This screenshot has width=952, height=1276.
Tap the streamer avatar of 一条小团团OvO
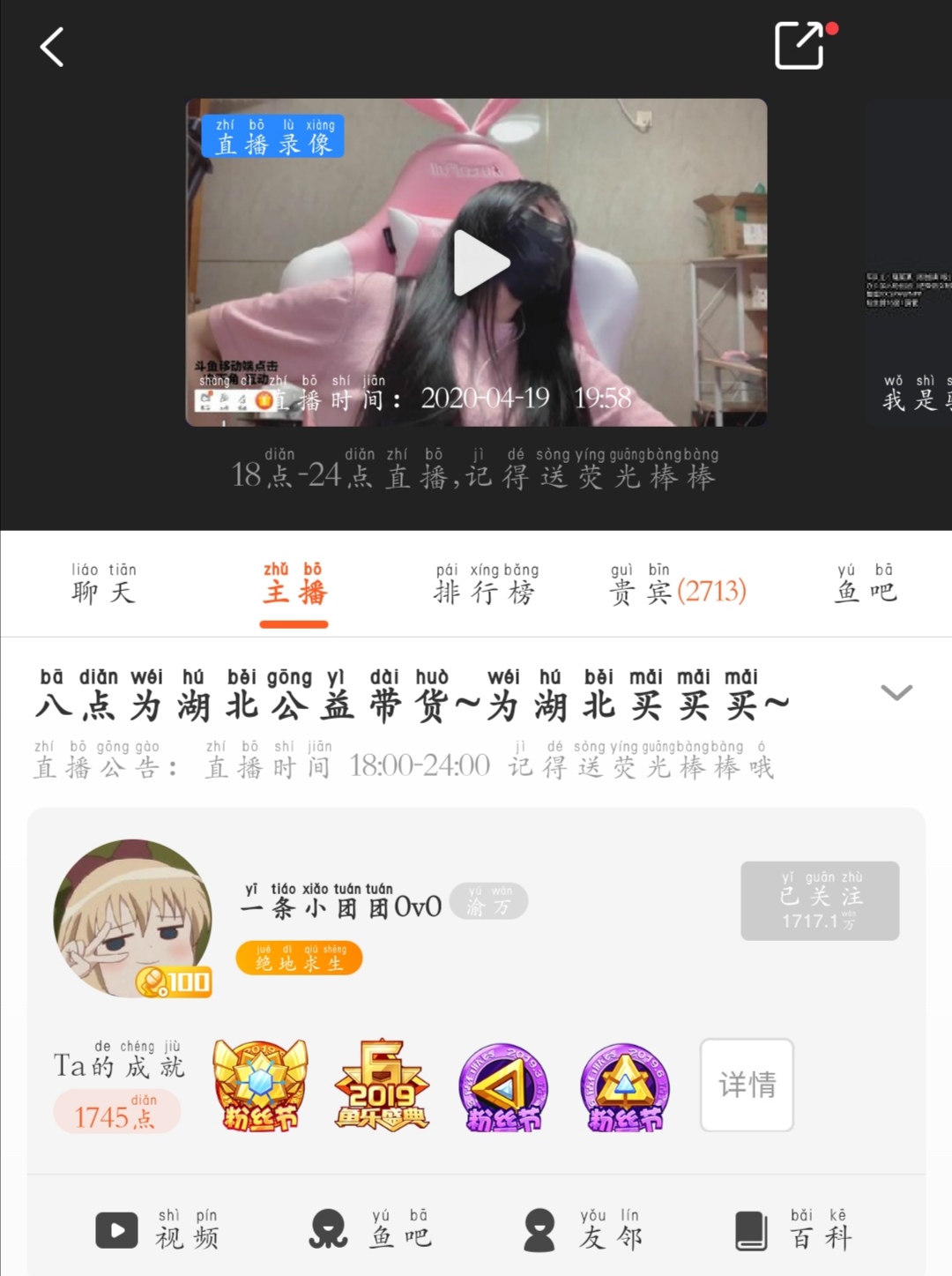(134, 917)
